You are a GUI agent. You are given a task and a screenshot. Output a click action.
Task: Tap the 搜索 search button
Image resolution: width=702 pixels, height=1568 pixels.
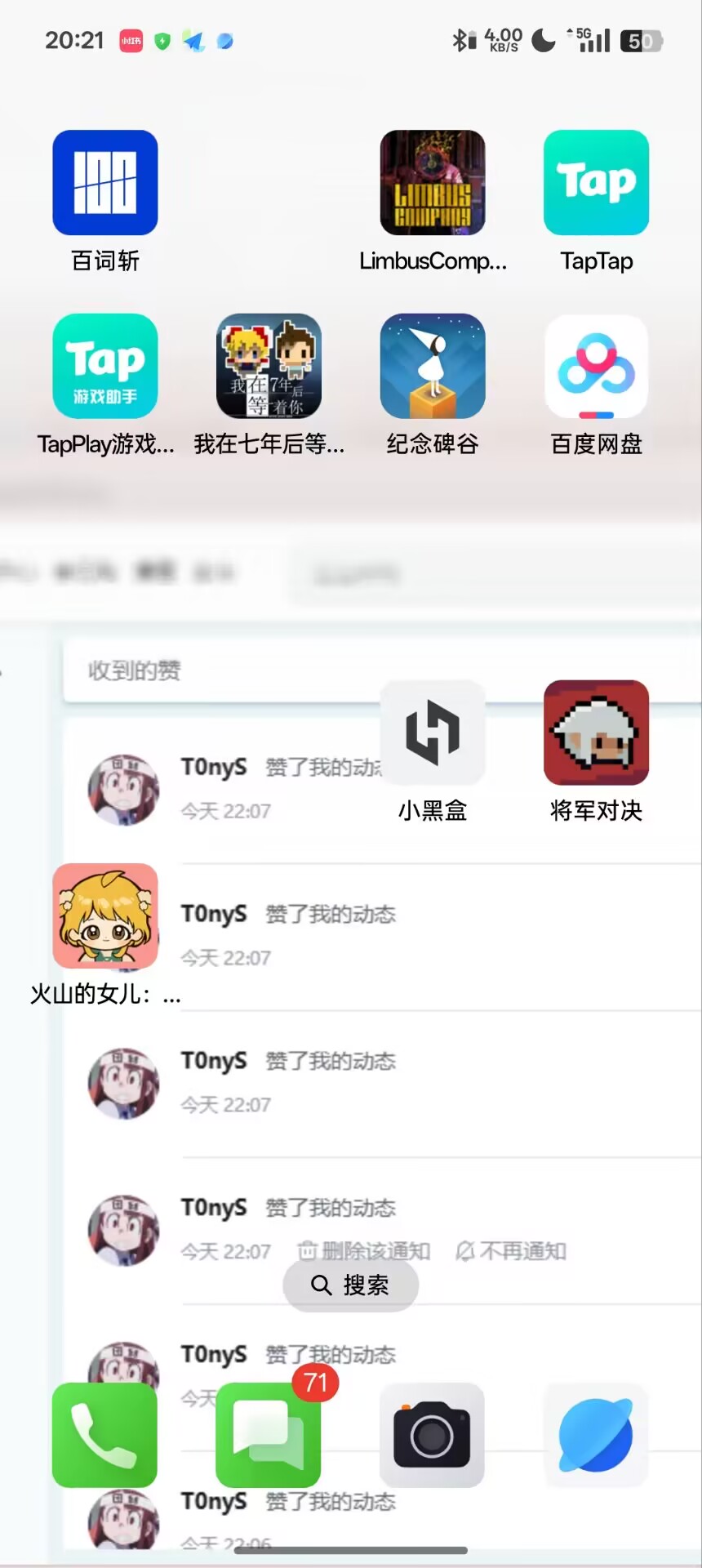pos(350,1285)
